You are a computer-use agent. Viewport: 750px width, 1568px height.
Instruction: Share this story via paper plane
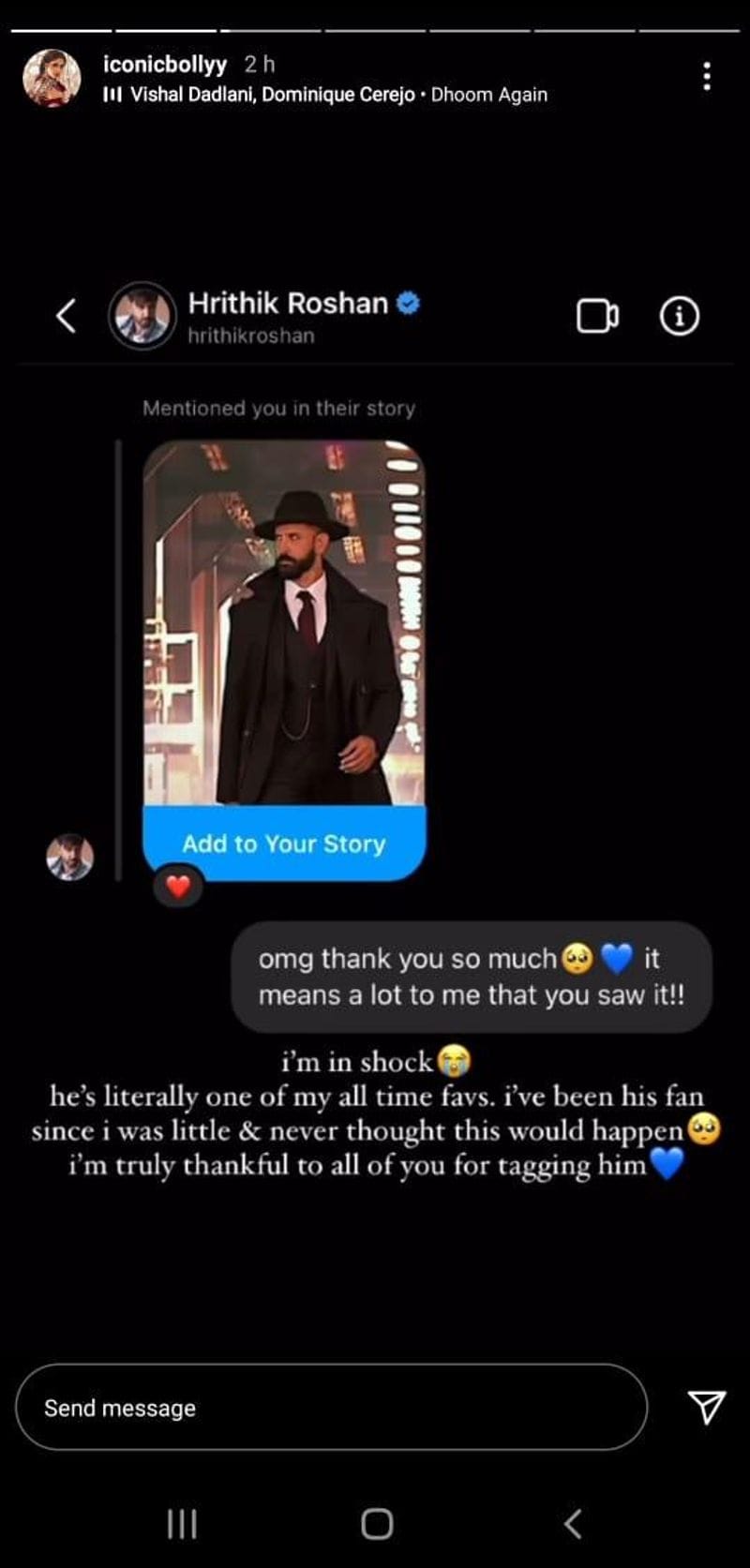pos(707,1406)
